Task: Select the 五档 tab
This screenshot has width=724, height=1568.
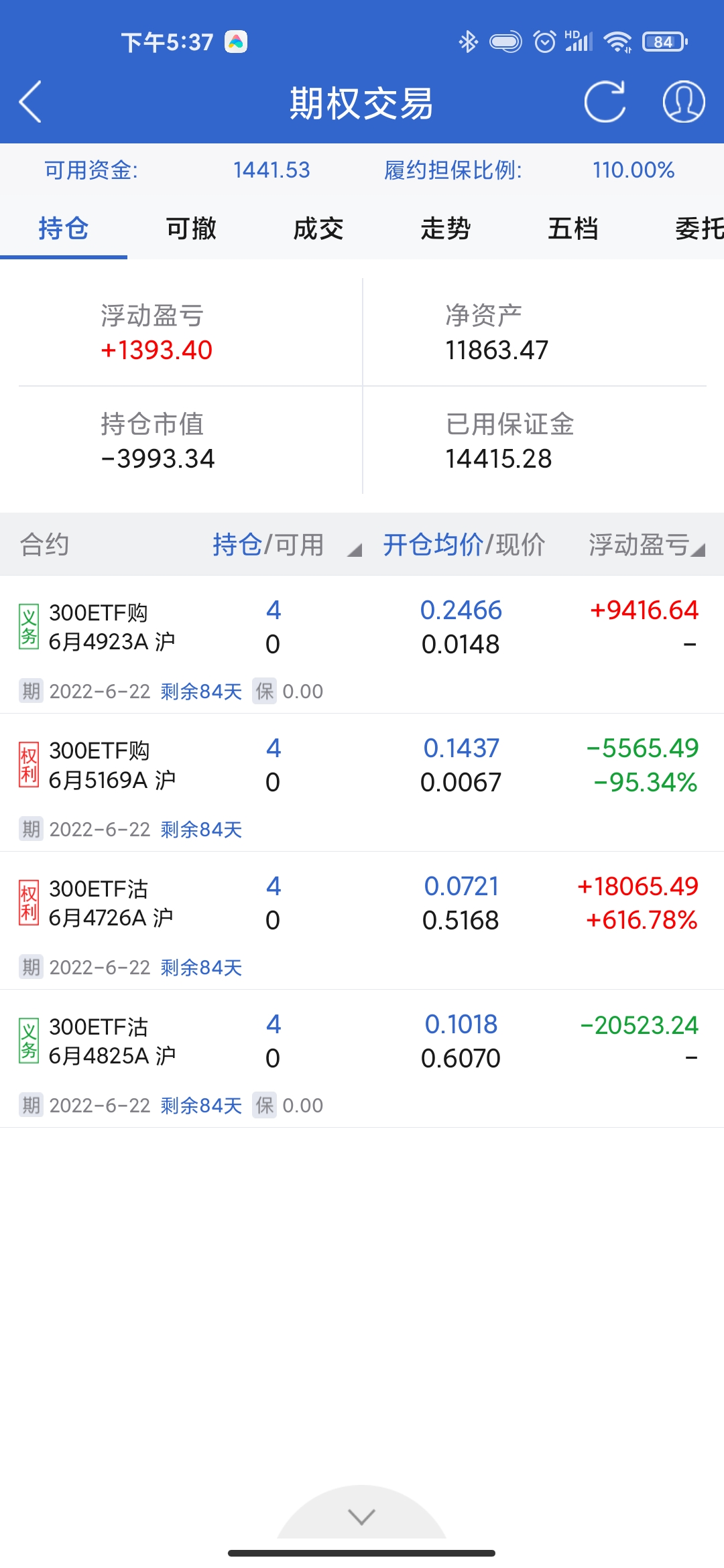Action: coord(573,228)
